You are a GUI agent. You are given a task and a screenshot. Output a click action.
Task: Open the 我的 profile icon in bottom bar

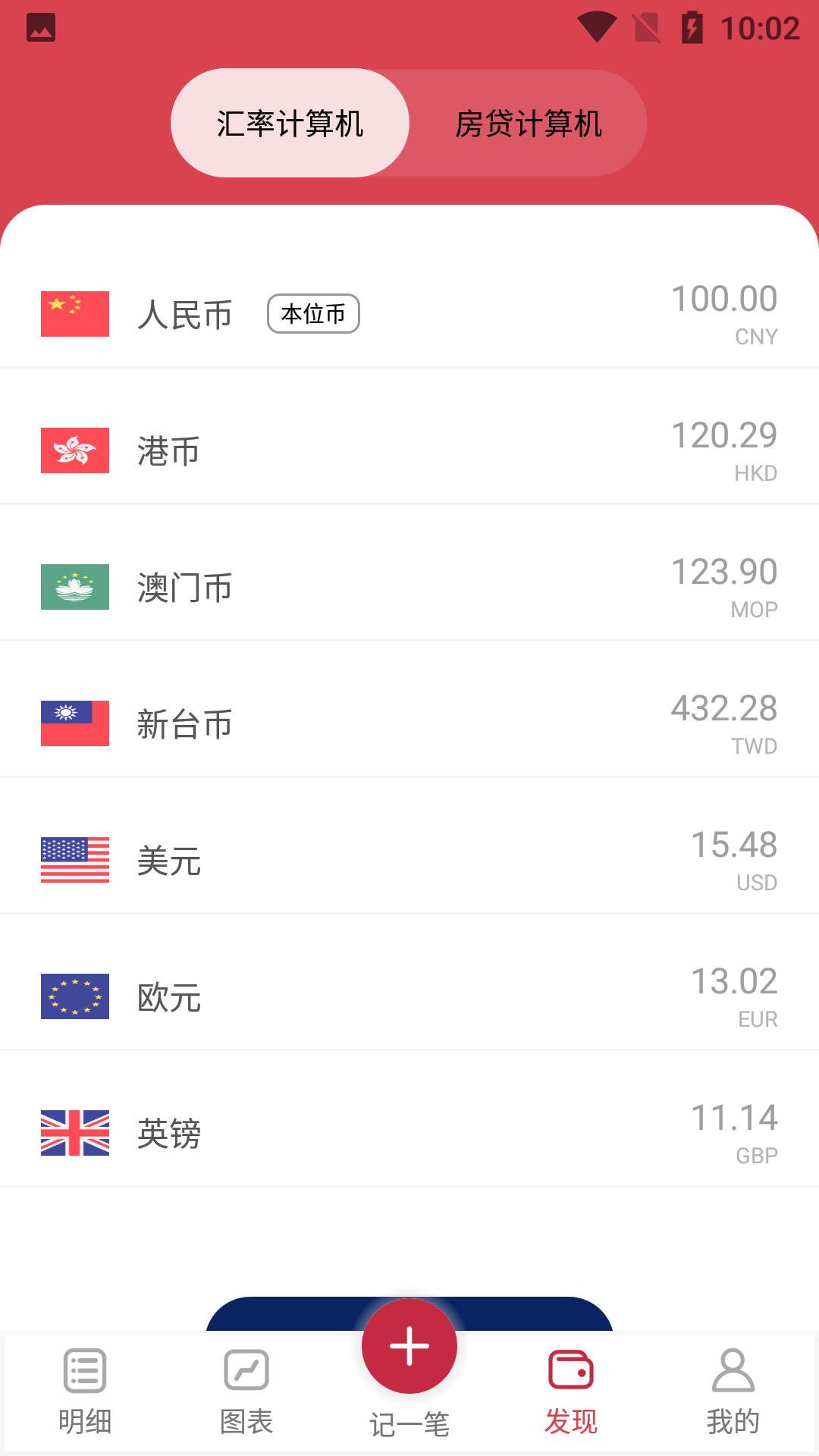click(x=733, y=1373)
